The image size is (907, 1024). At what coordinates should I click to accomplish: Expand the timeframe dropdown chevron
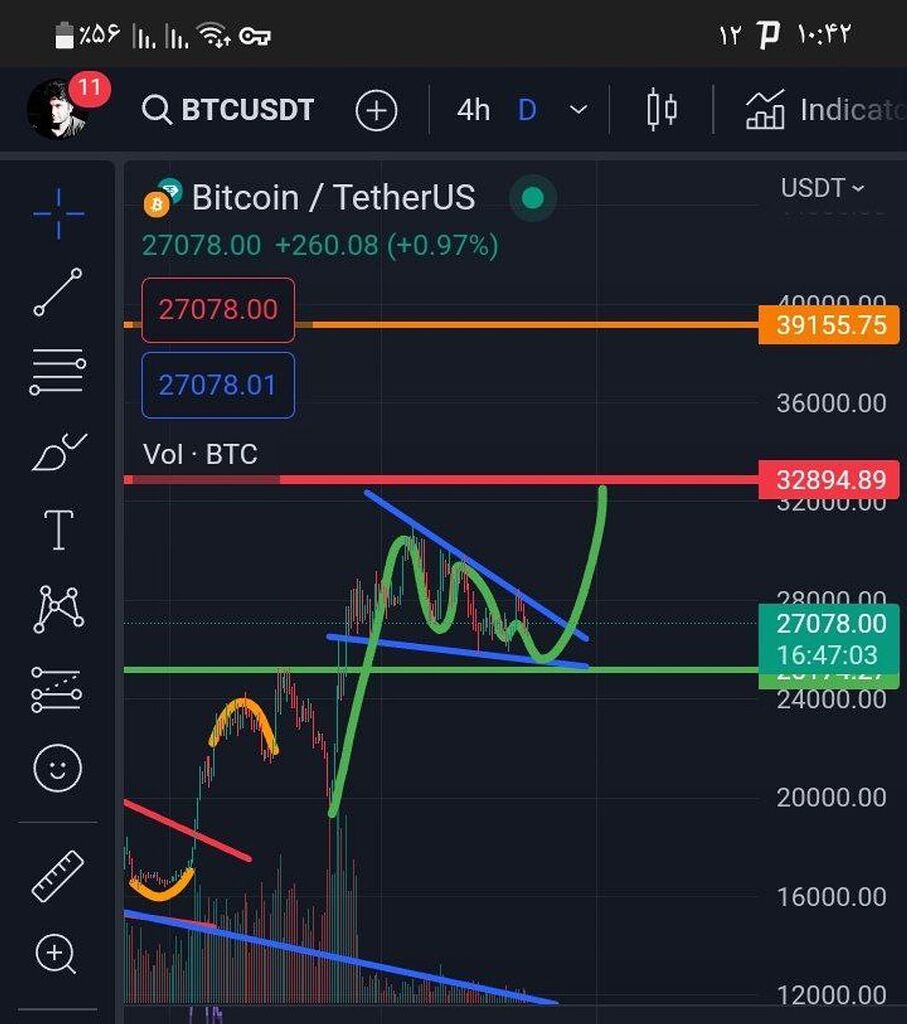click(x=578, y=109)
